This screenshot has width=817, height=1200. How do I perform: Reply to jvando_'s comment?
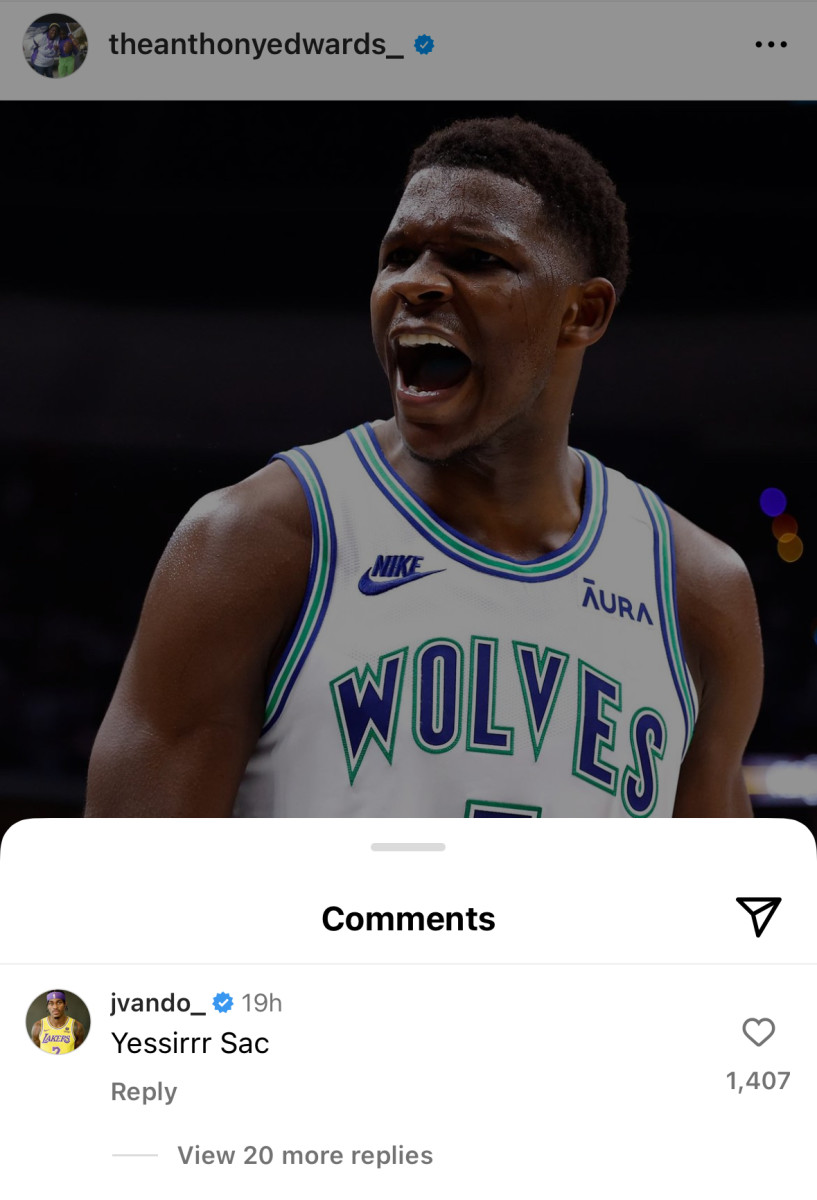tap(144, 1092)
